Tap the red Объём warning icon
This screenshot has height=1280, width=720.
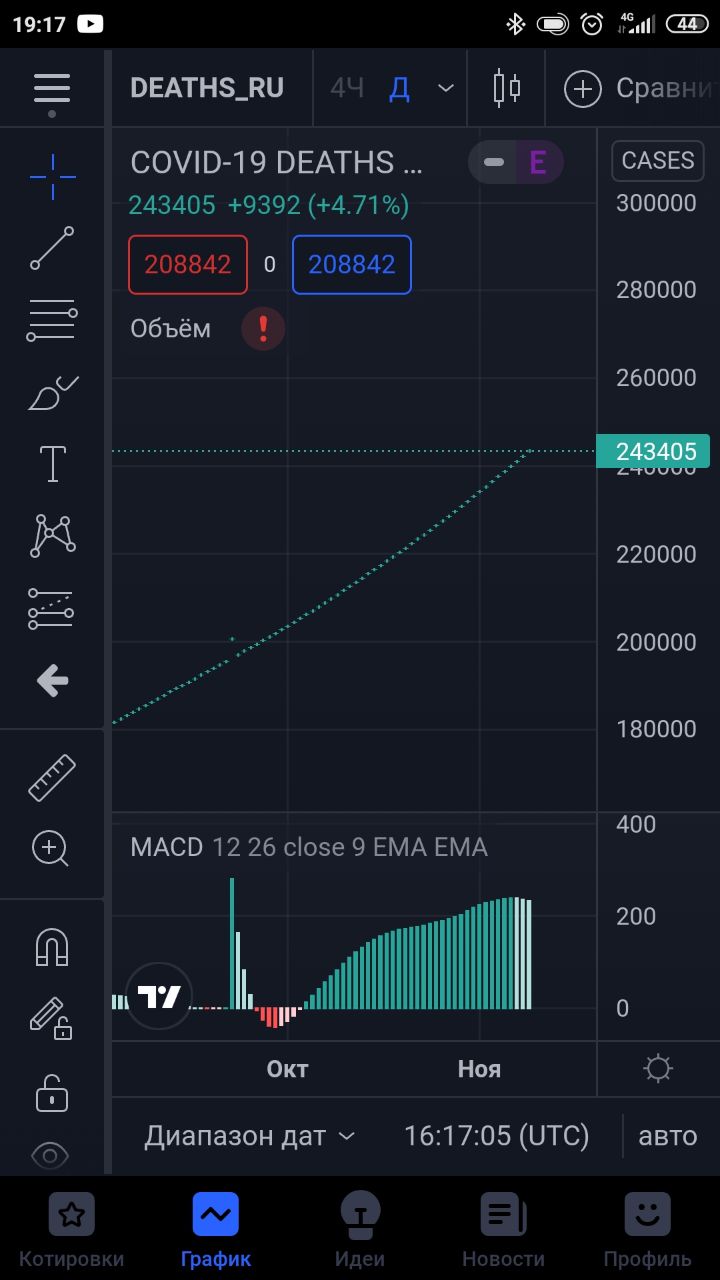(x=263, y=328)
